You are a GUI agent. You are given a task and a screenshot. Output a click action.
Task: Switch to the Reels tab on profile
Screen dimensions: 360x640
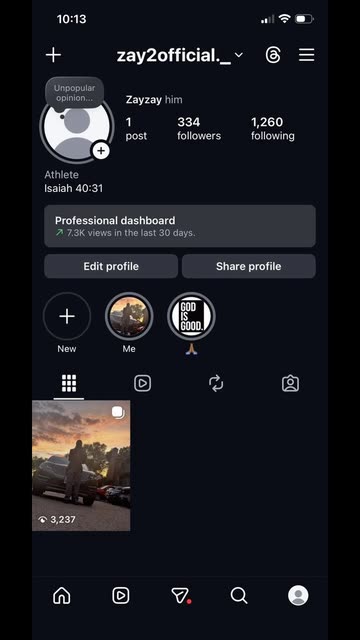pyautogui.click(x=142, y=383)
